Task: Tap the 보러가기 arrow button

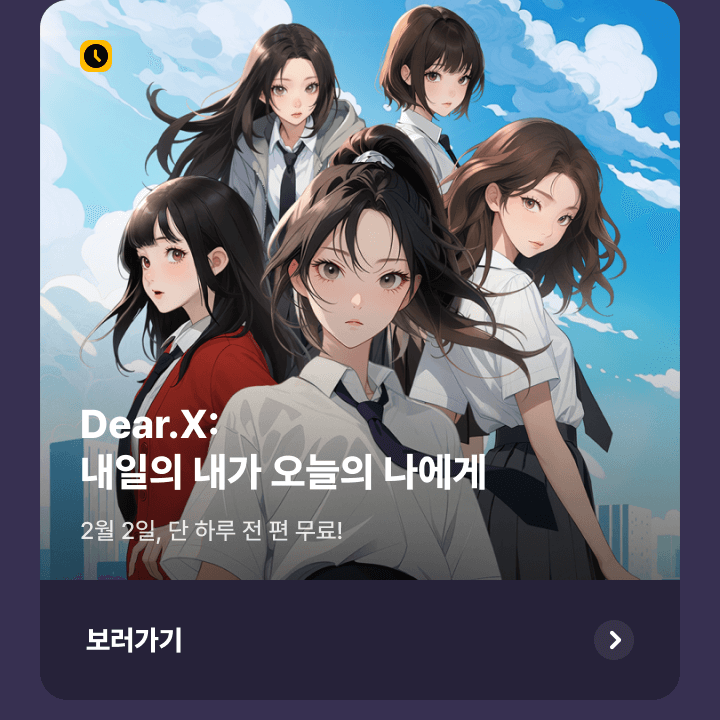Action: (x=614, y=640)
